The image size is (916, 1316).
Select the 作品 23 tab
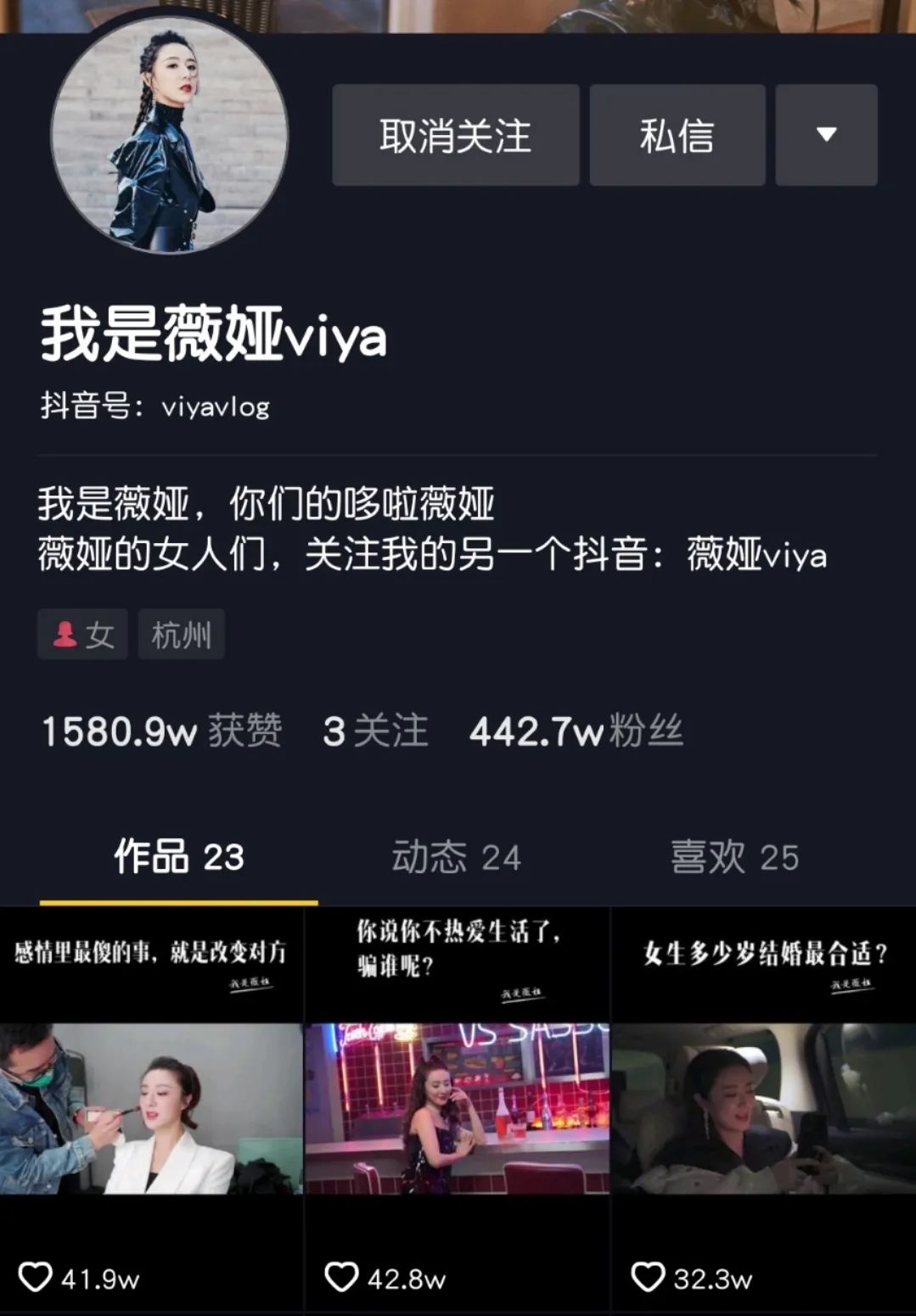179,857
